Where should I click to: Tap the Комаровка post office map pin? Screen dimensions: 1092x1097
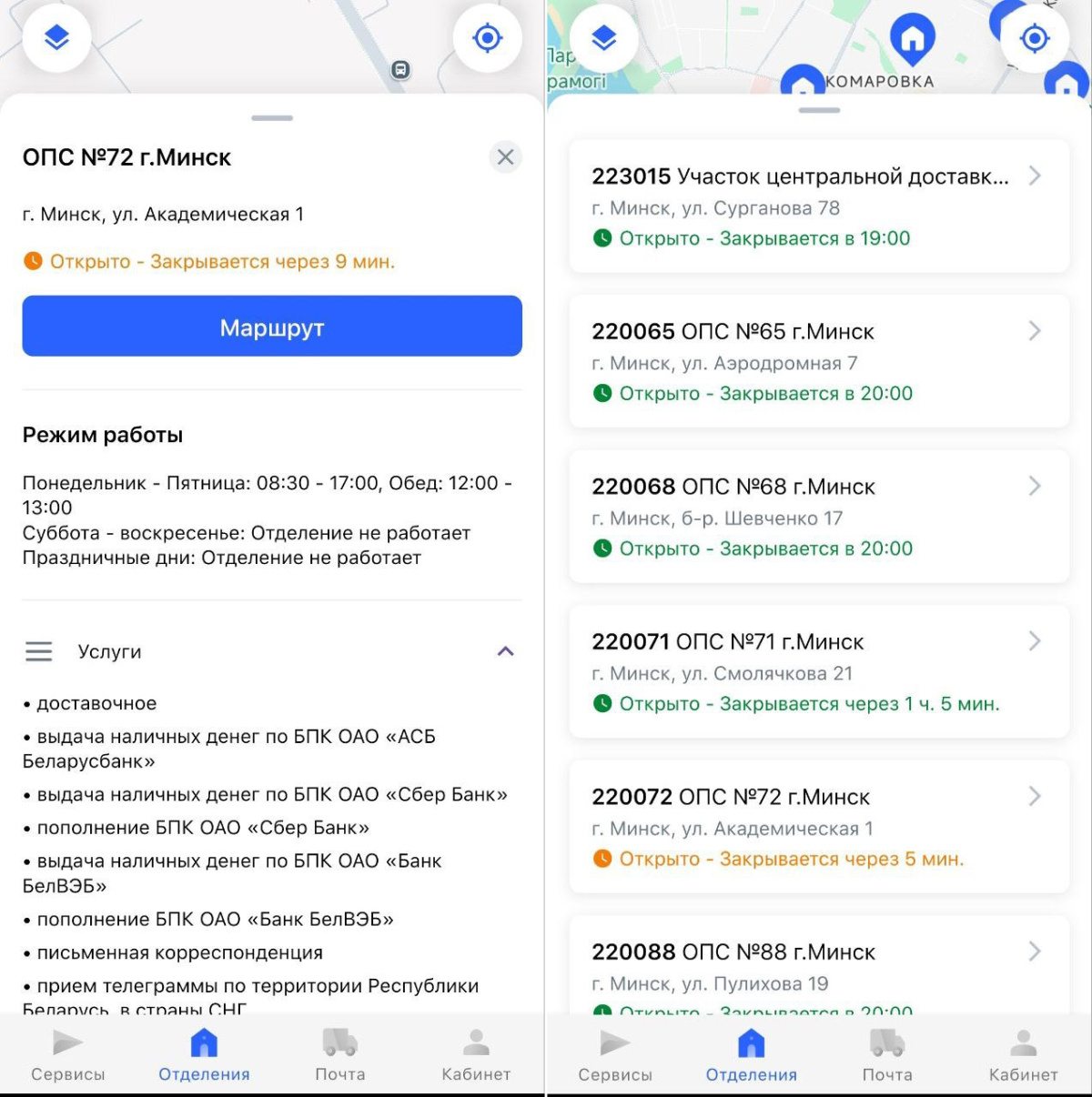tap(912, 38)
